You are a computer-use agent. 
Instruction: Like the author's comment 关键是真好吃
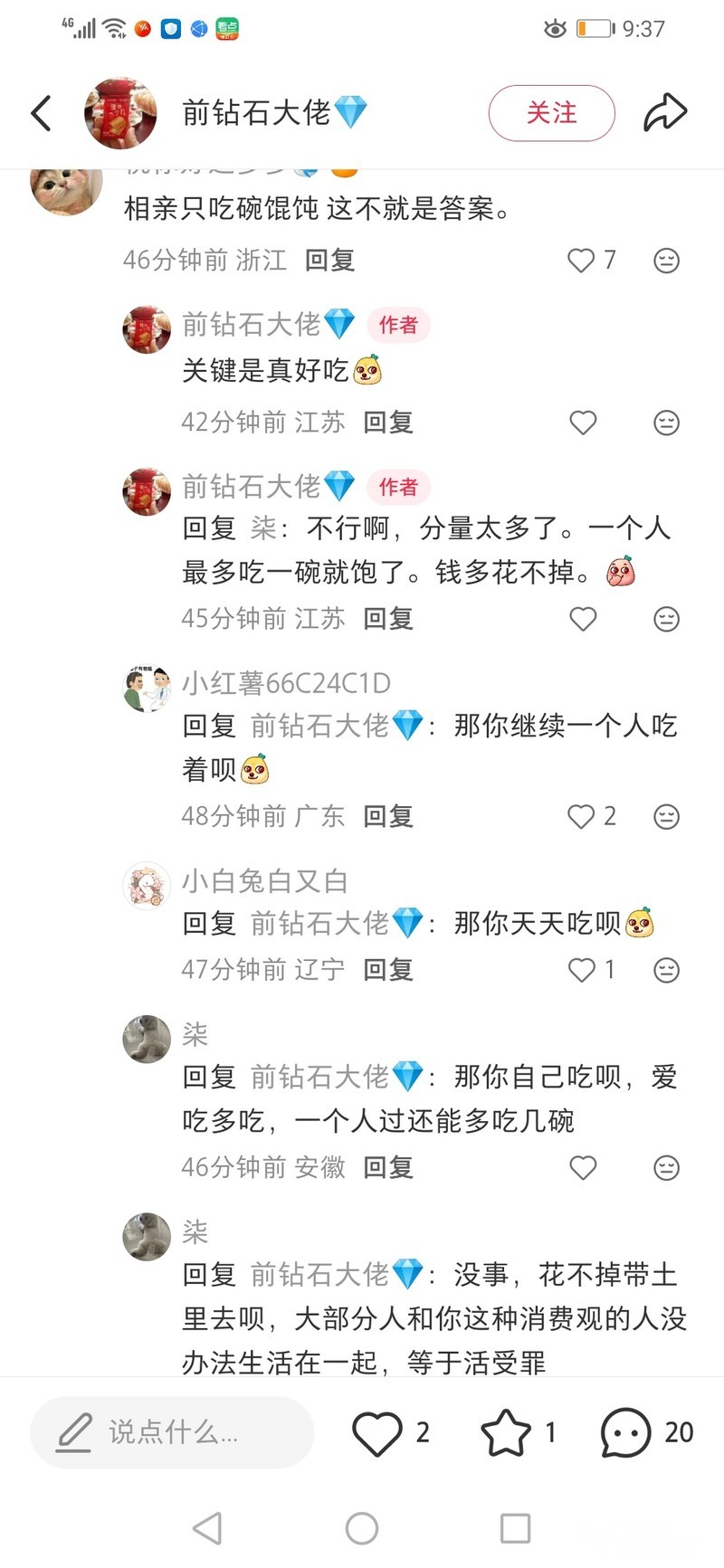click(583, 423)
